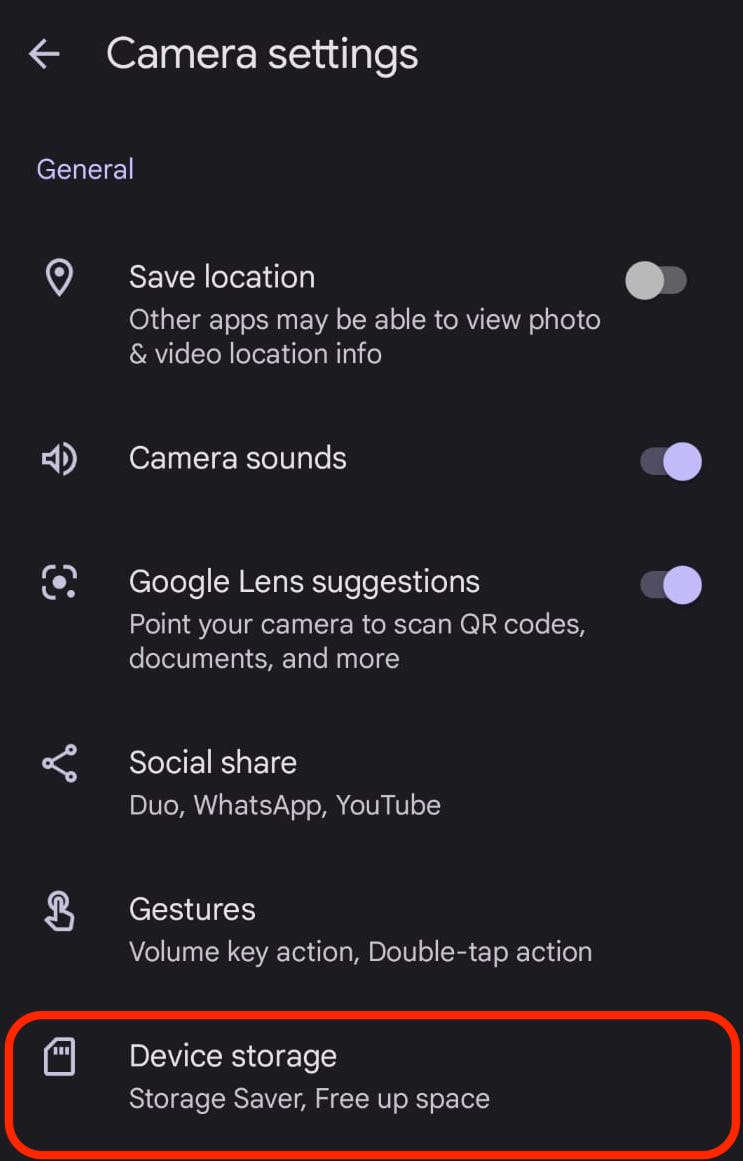The image size is (743, 1161).
Task: Turn off Camera sounds
Action: [670, 462]
